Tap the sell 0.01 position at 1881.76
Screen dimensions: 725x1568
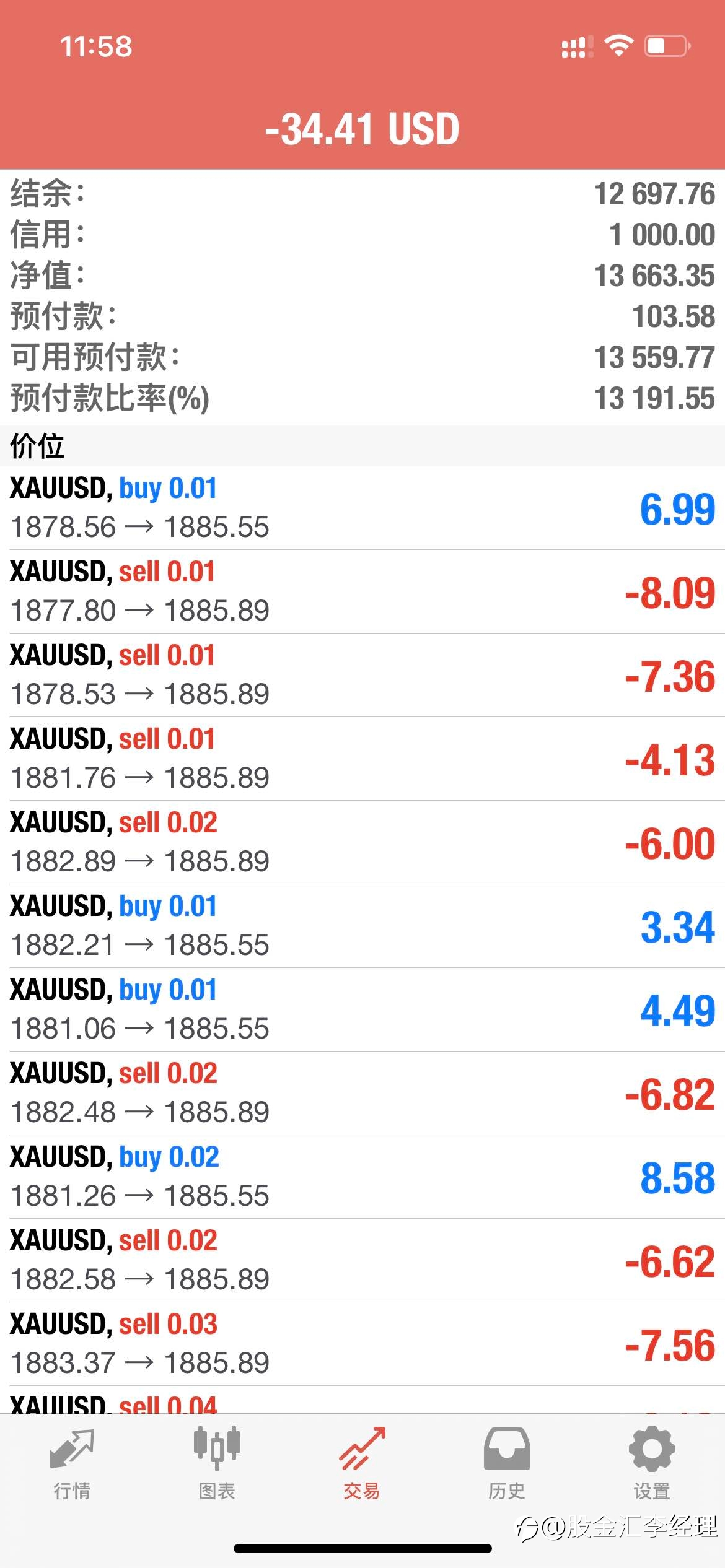tap(362, 759)
